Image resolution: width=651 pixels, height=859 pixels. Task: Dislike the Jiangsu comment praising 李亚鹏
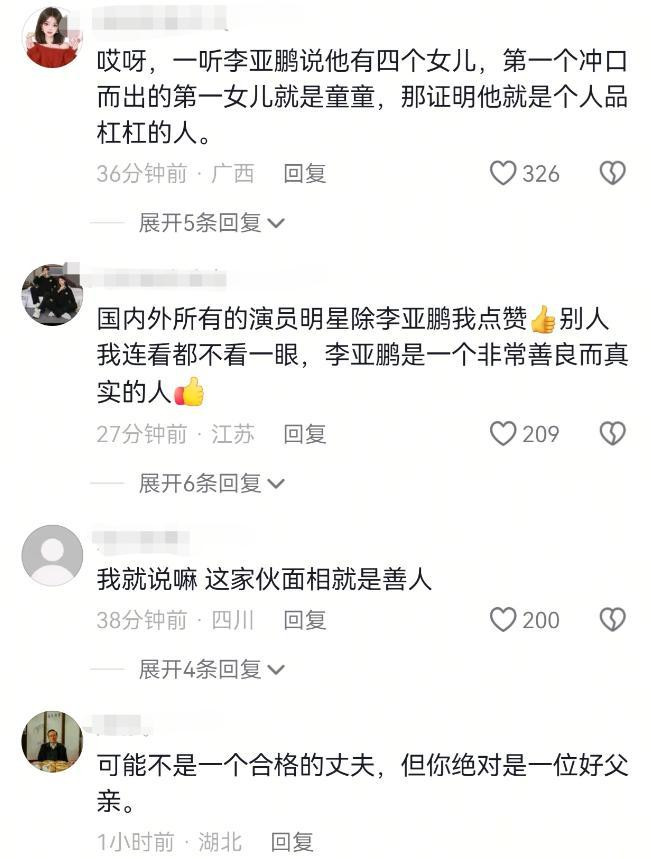pos(612,434)
